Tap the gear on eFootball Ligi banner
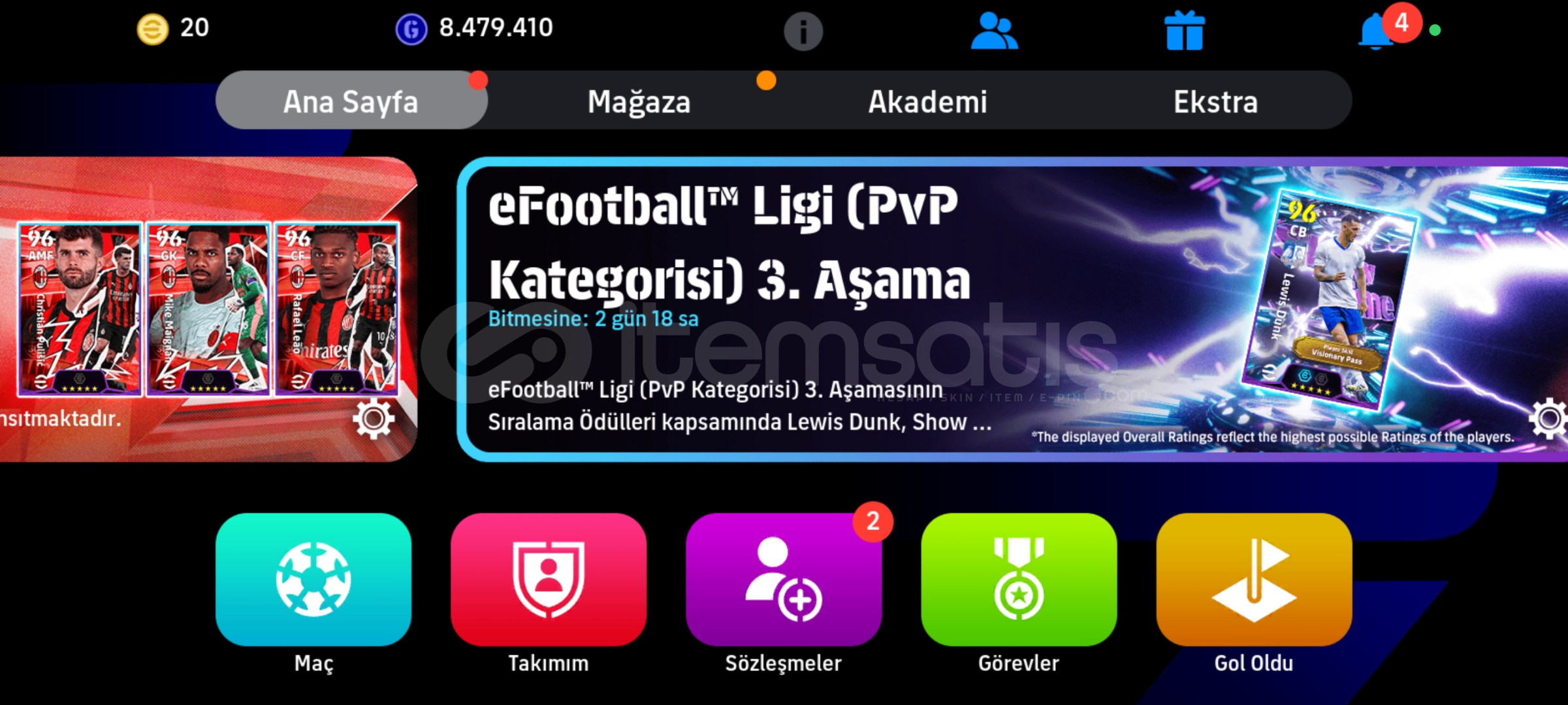The height and width of the screenshot is (705, 1568). 1549,418
